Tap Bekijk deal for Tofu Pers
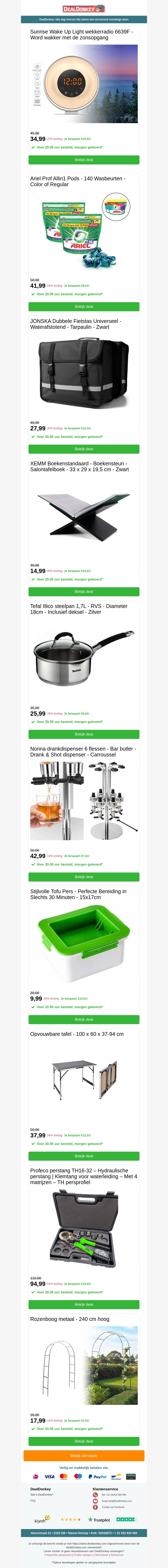 coord(84,1020)
